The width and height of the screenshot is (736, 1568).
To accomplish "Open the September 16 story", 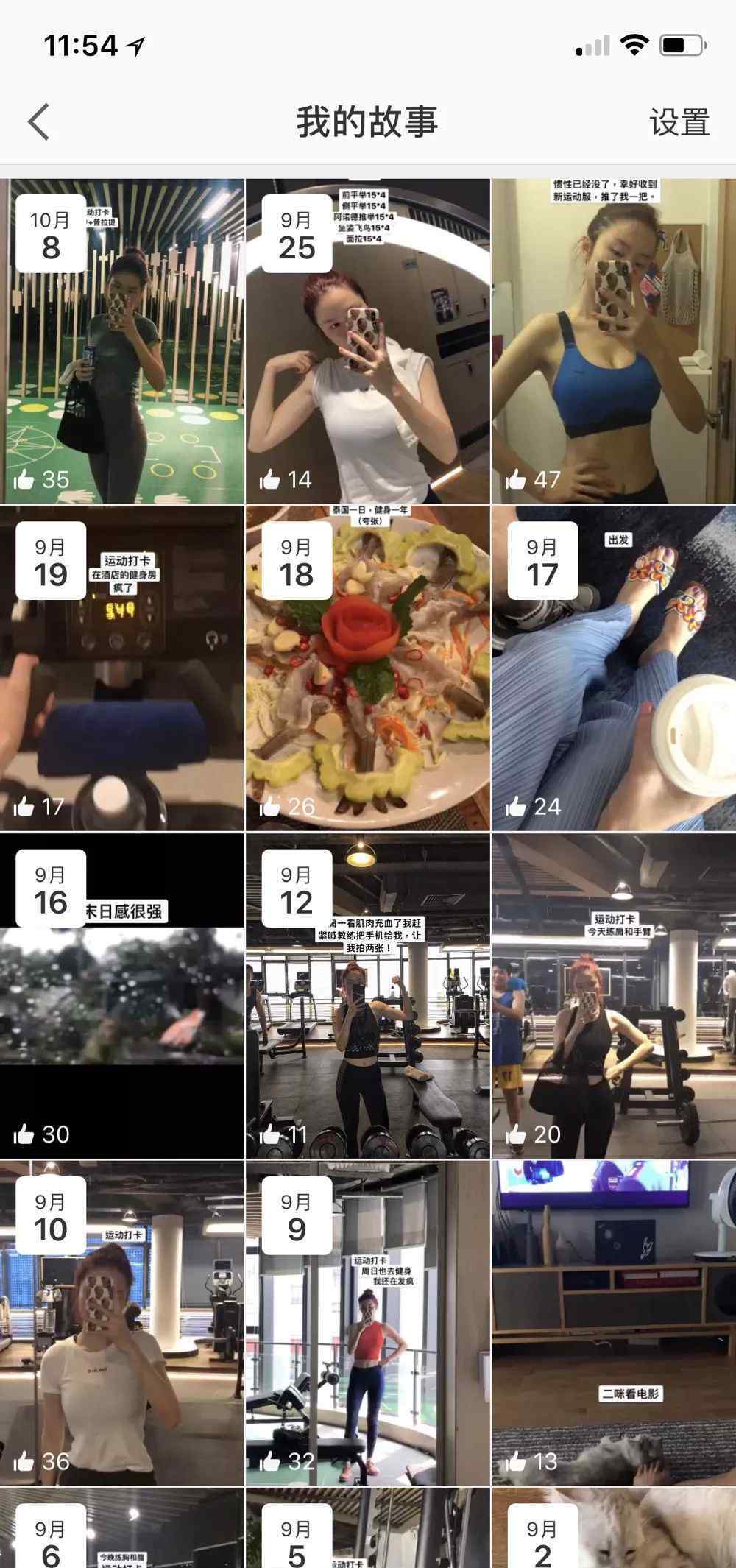I will pyautogui.click(x=122, y=995).
